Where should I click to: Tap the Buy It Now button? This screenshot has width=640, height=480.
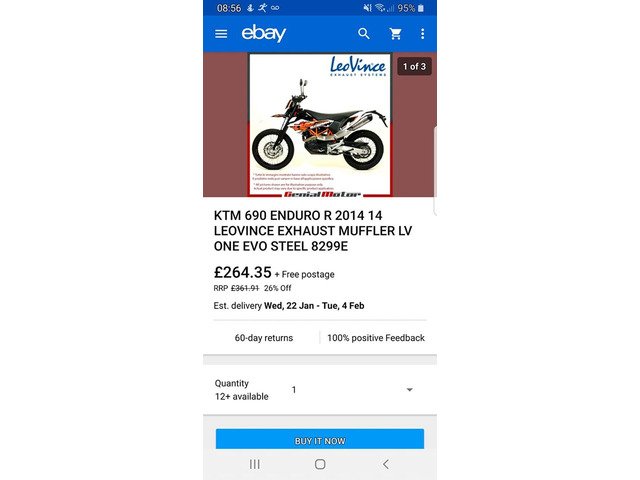point(319,440)
